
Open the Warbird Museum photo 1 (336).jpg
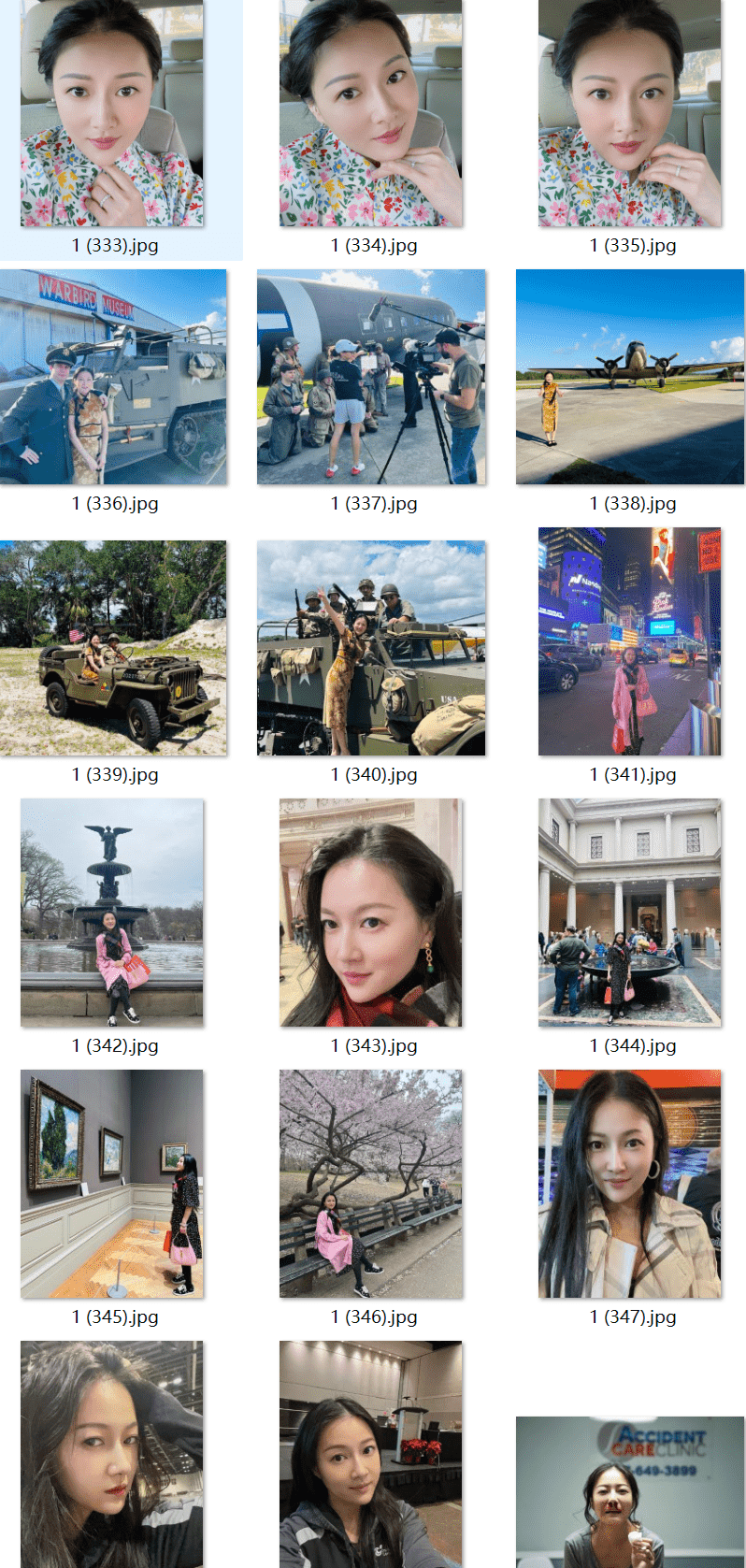click(113, 377)
